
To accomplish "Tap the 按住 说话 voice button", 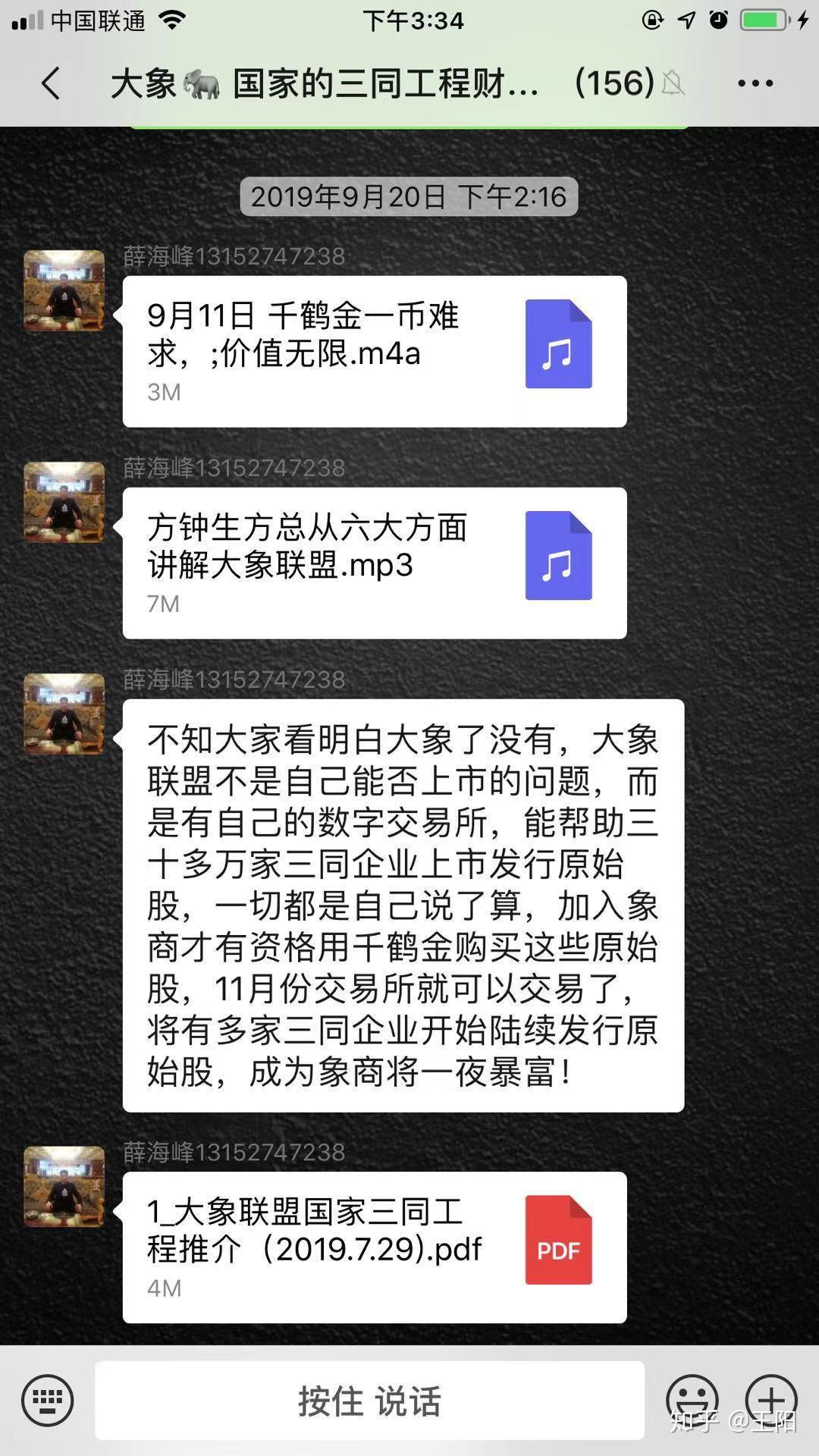I will pyautogui.click(x=369, y=1400).
